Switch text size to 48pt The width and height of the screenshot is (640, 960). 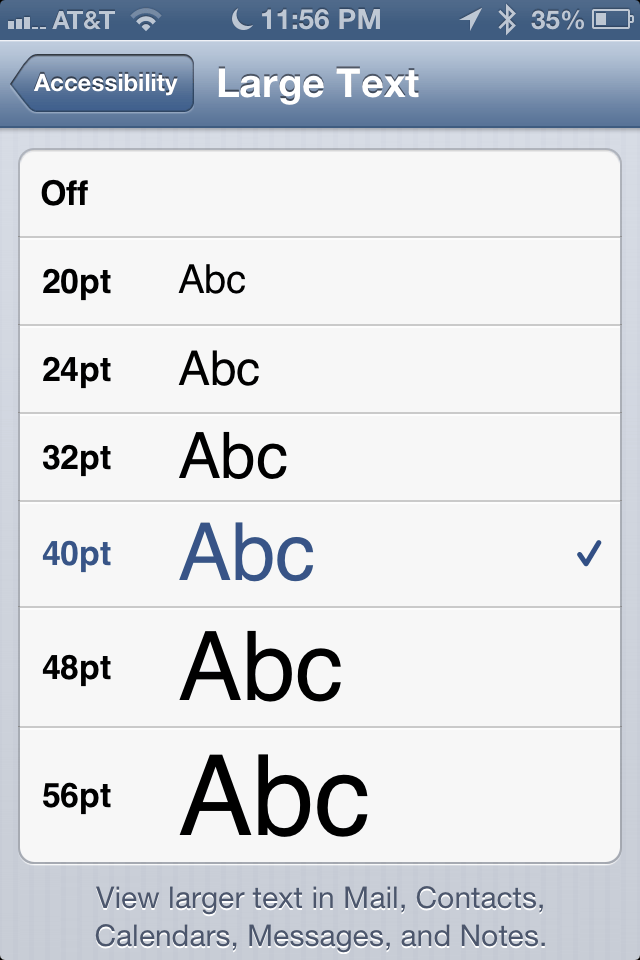click(320, 667)
